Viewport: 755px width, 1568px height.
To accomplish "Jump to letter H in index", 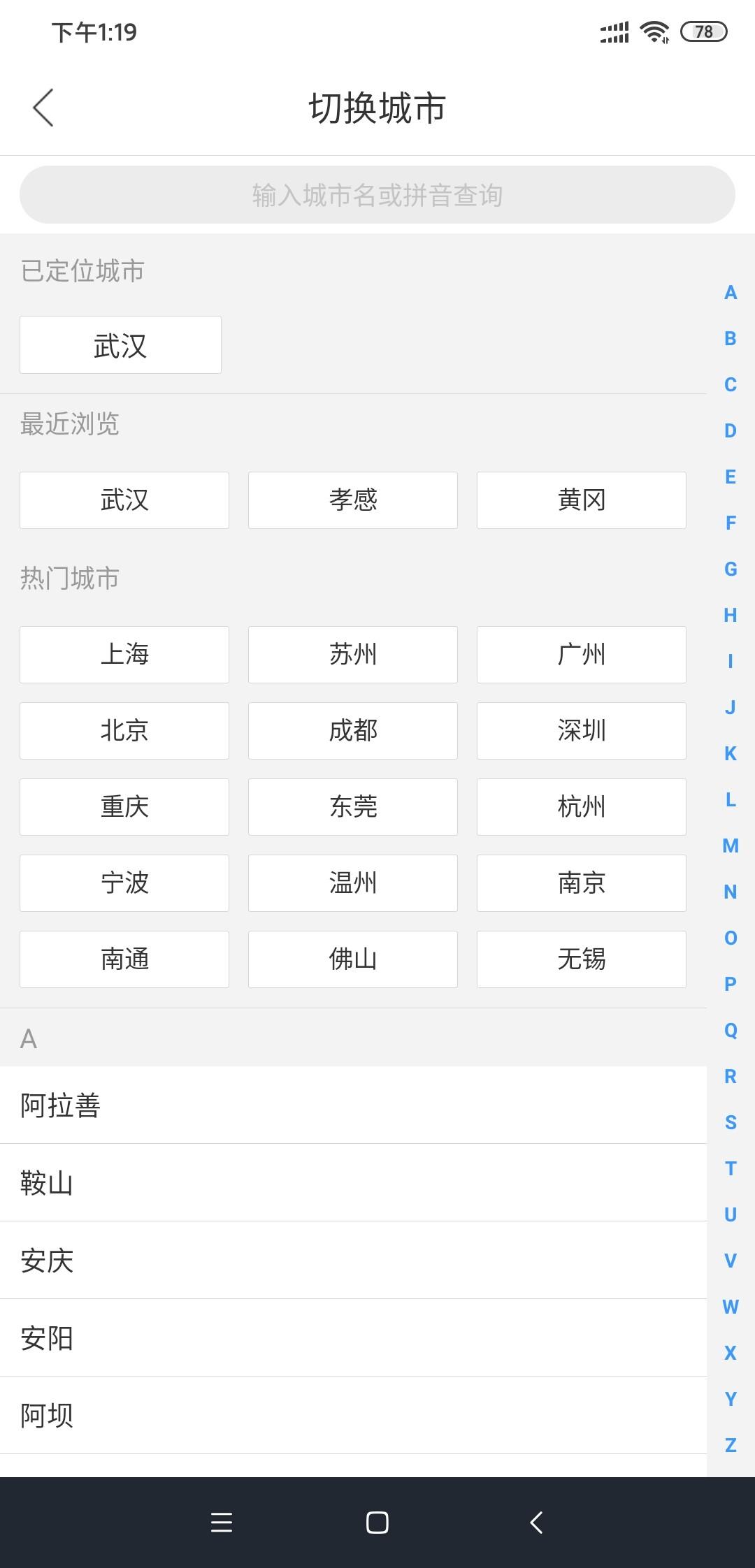I will (x=731, y=615).
